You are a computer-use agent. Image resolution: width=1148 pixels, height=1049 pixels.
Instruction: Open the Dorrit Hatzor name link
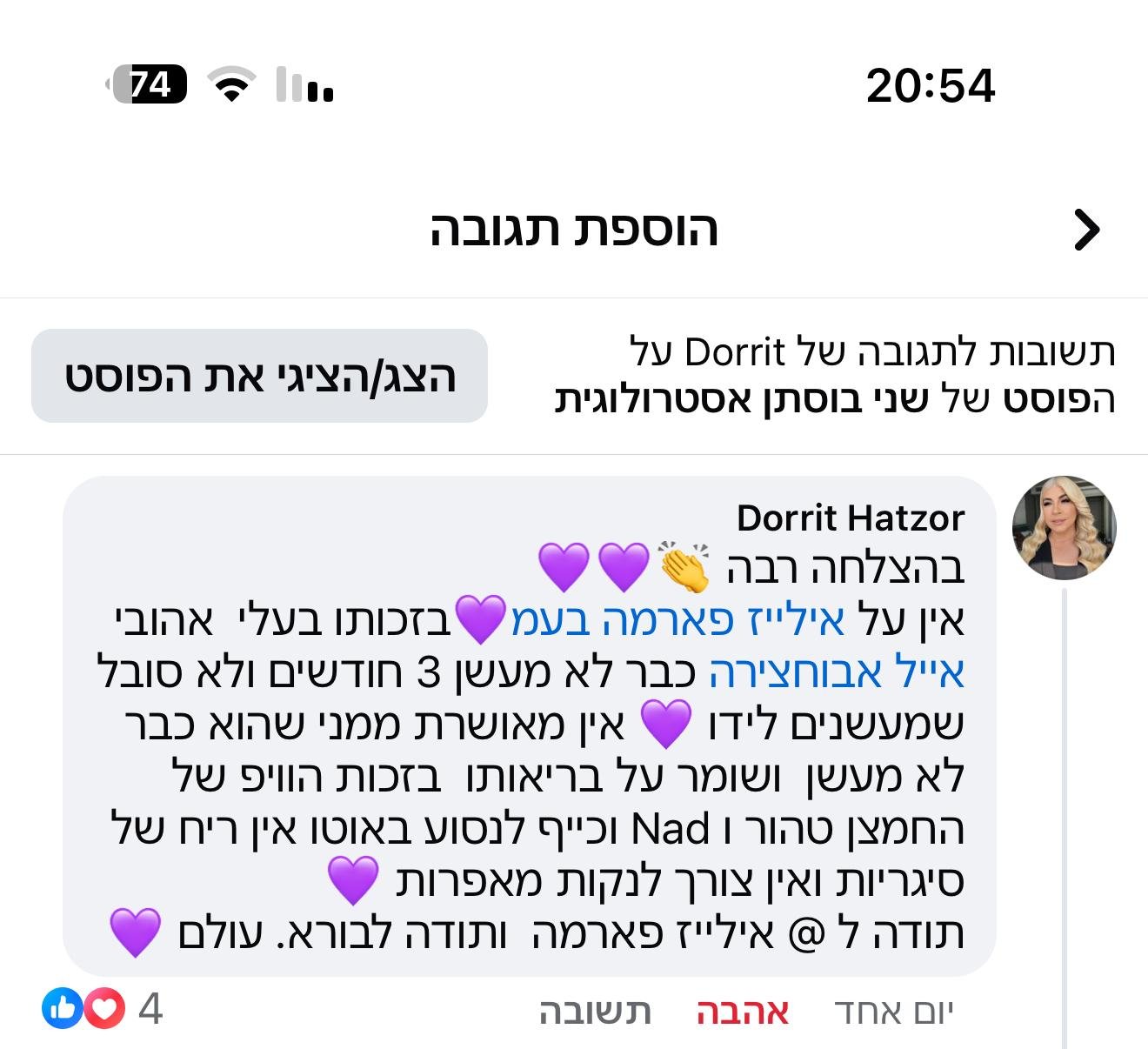pos(850,518)
